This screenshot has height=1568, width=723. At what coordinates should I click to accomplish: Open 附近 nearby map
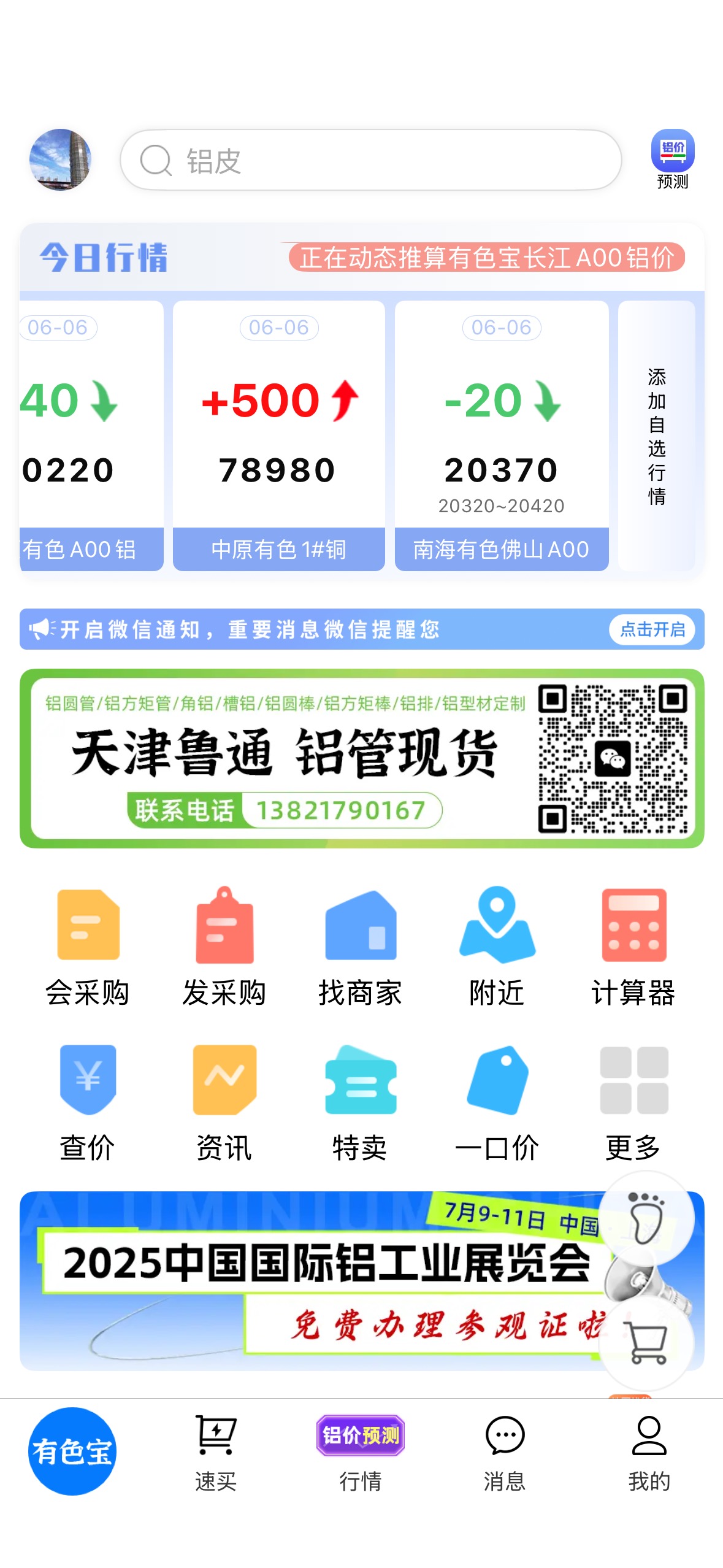click(497, 947)
